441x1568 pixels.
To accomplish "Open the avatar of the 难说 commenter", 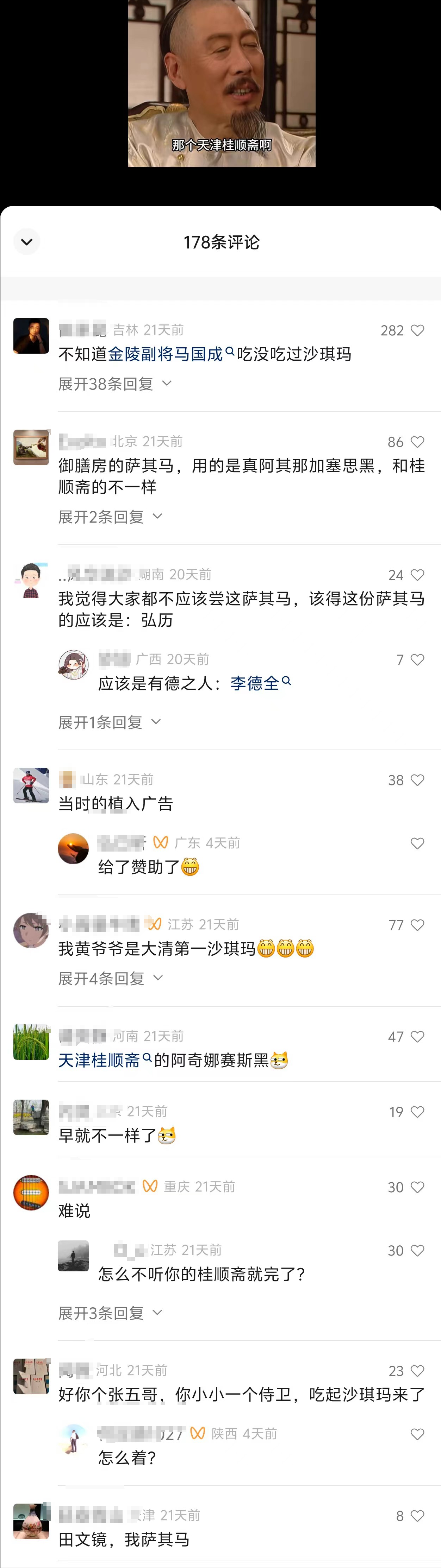I will point(31,1193).
